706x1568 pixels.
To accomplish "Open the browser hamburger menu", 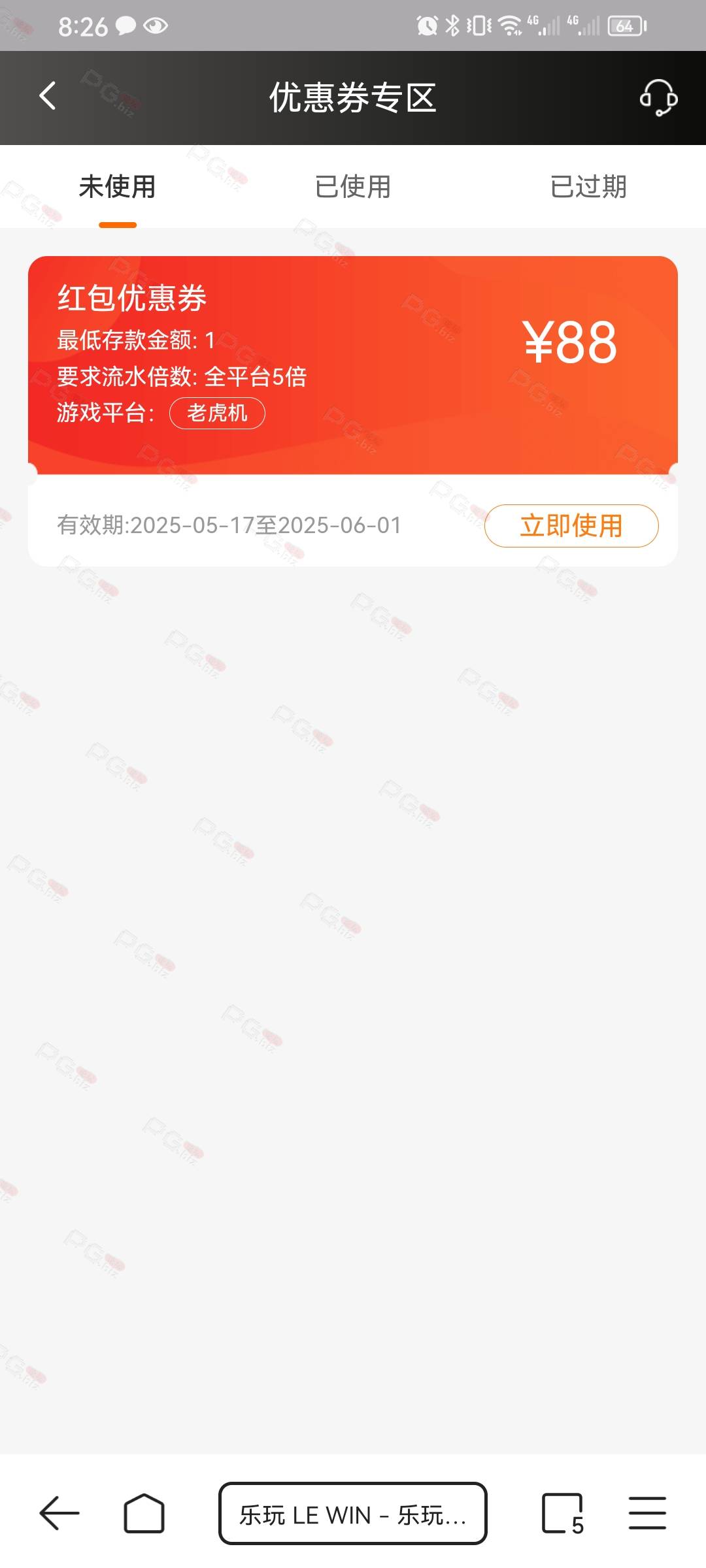I will point(647,1513).
